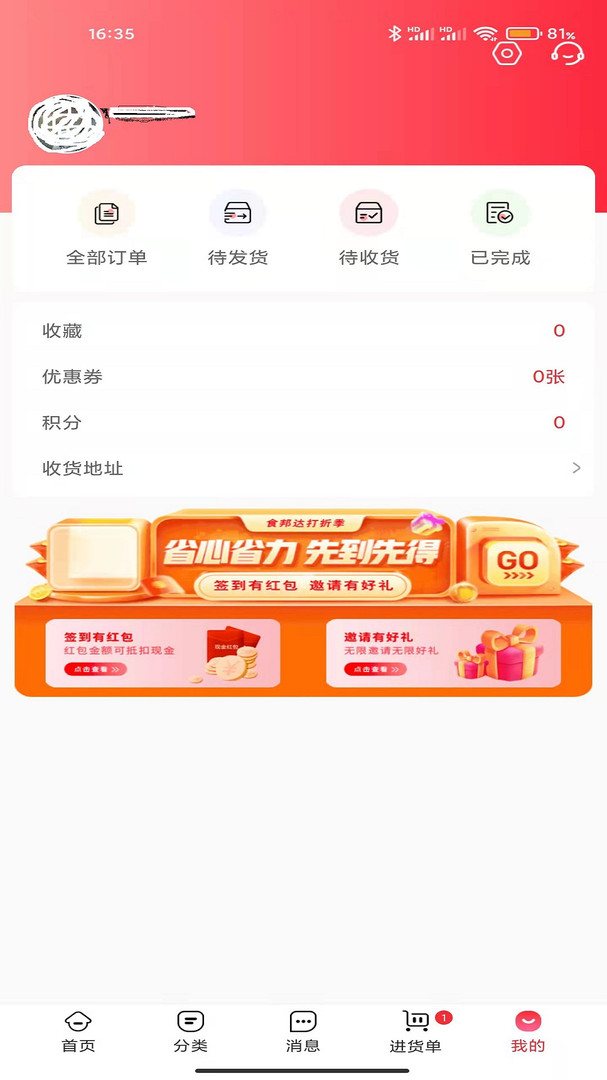Switch to the 首页 home tab
Viewport: 607px width, 1080px height.
79,1032
